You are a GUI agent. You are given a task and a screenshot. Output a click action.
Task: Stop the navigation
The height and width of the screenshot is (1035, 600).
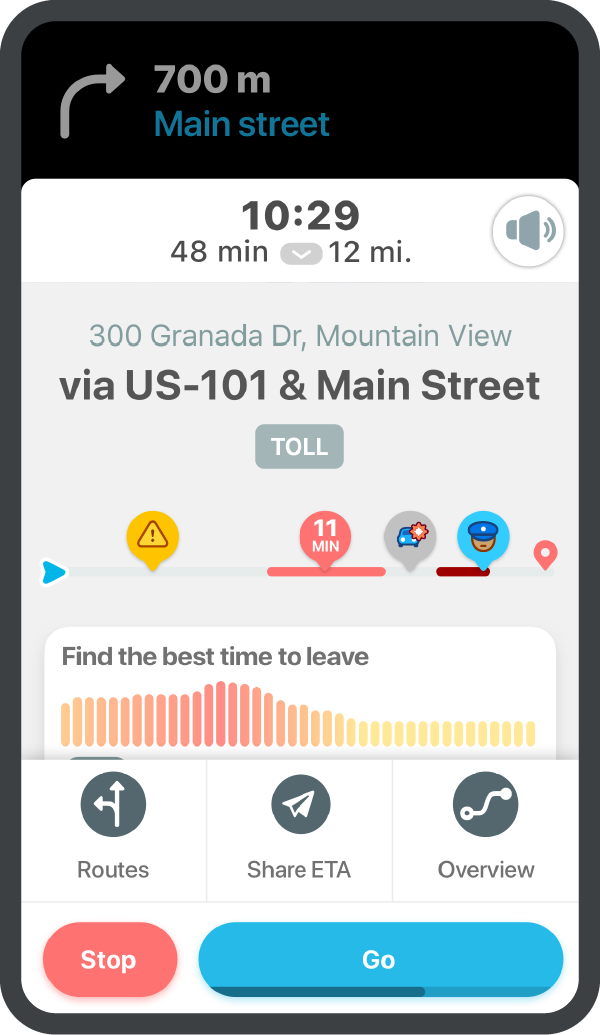coord(110,959)
